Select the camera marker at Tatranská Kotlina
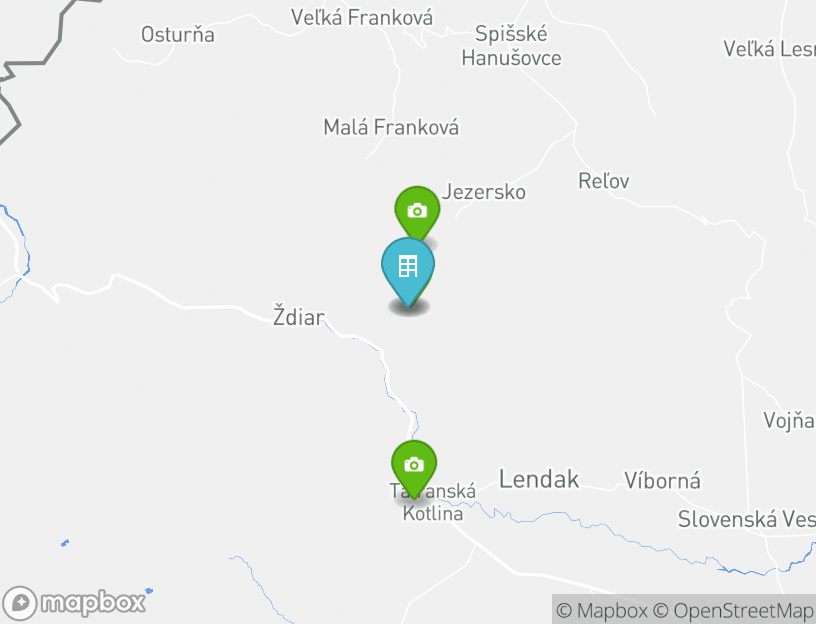This screenshot has width=816, height=624. pyautogui.click(x=414, y=464)
